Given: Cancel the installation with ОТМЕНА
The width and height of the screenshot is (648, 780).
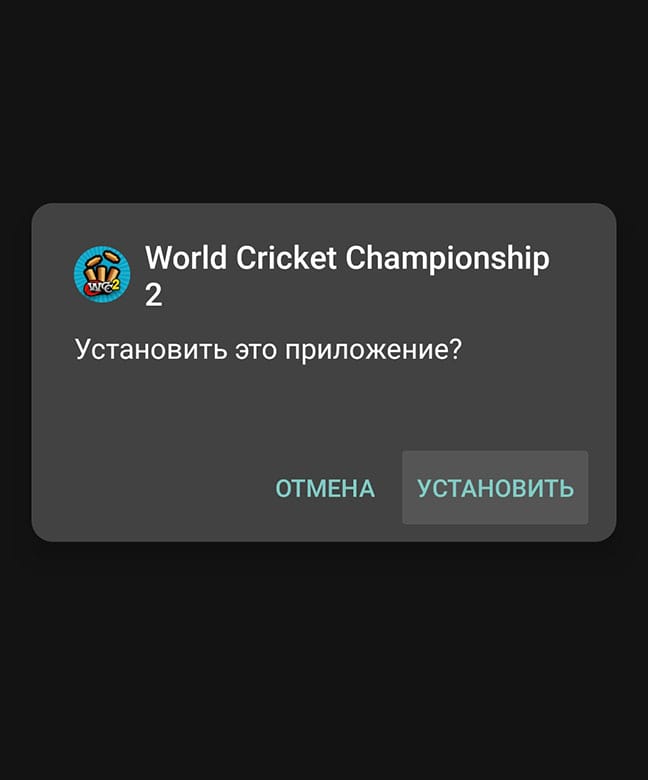Looking at the screenshot, I should (x=325, y=488).
